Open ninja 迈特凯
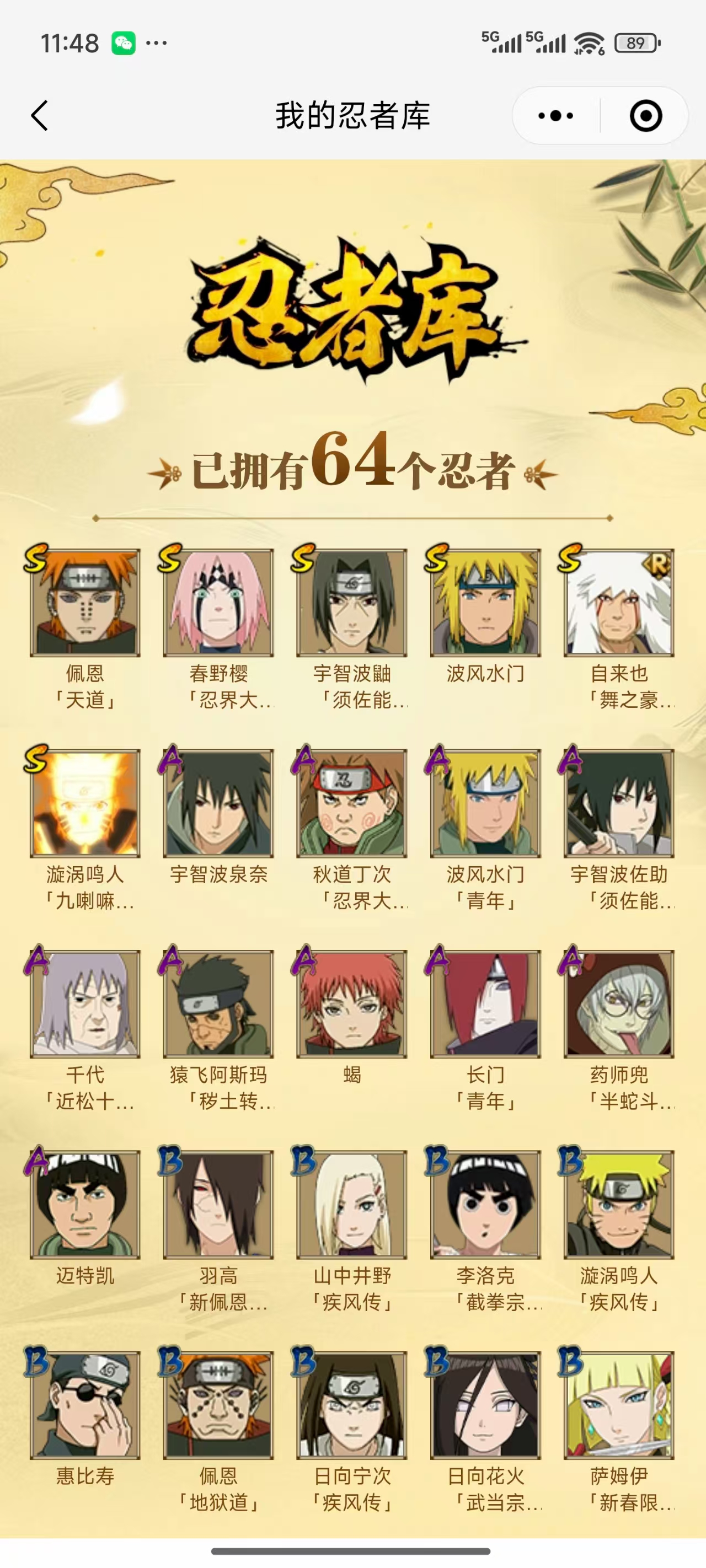Viewport: 706px width, 1568px height. click(x=85, y=1205)
